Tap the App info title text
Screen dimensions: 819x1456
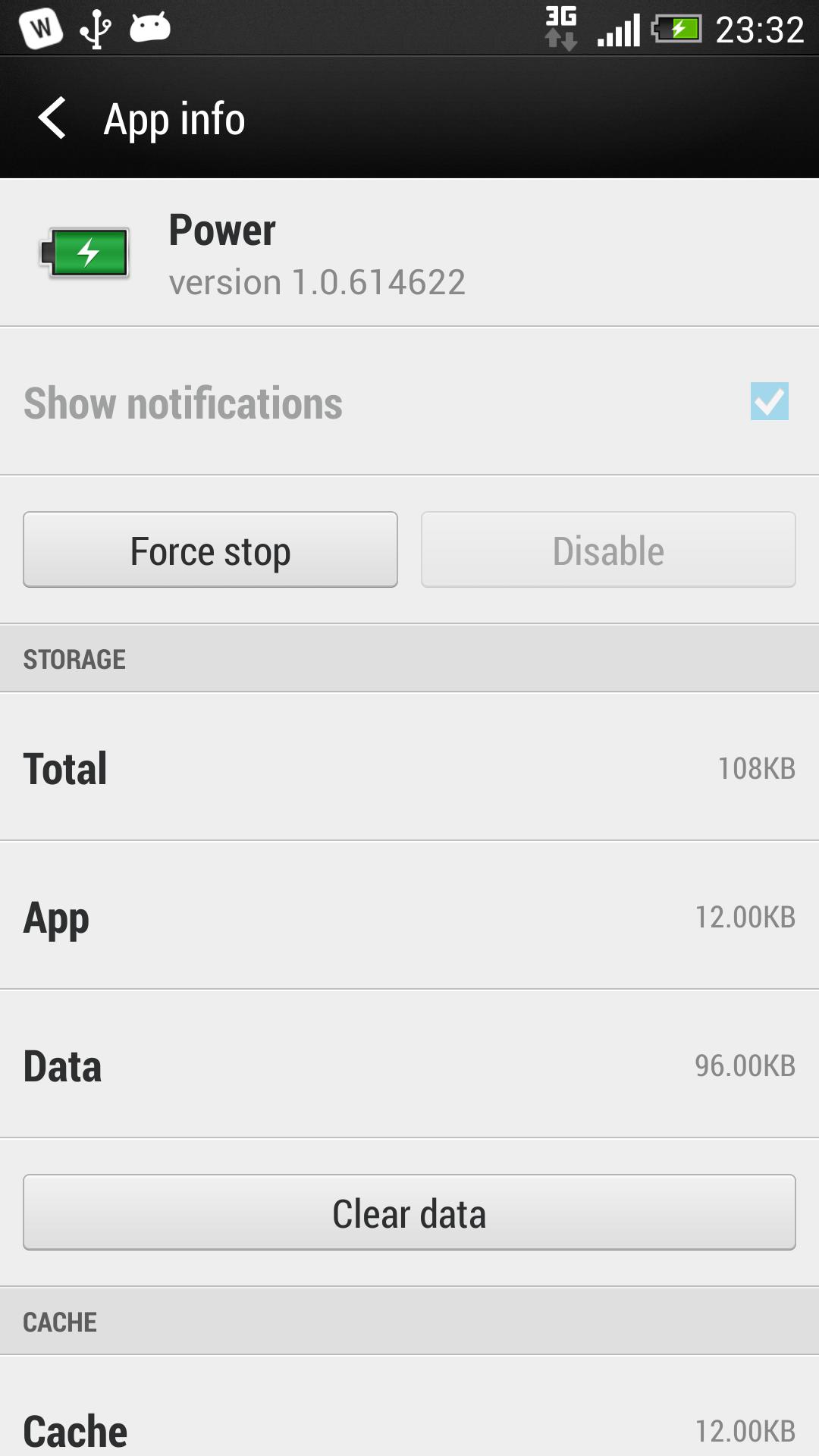coord(173,119)
